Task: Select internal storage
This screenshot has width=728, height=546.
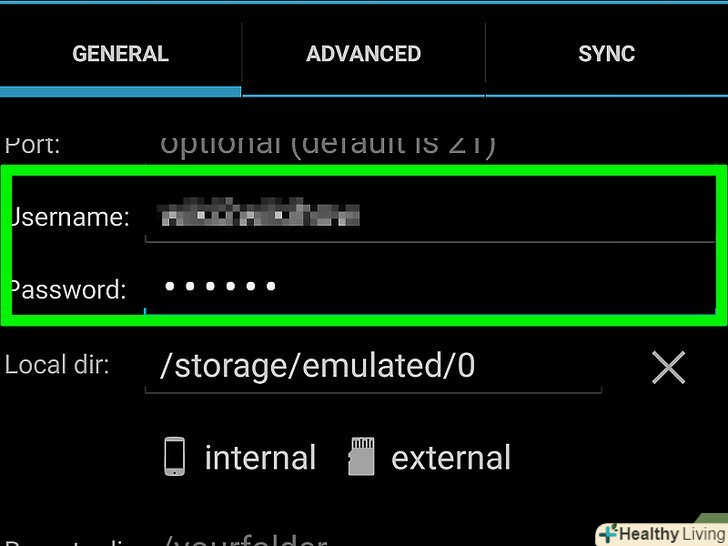Action: (240, 458)
